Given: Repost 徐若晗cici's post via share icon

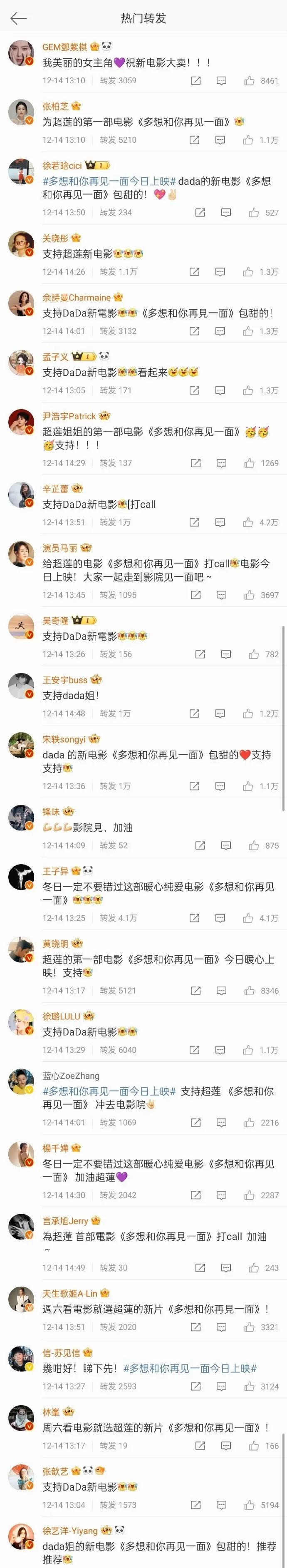Looking at the screenshot, I should [199, 212].
